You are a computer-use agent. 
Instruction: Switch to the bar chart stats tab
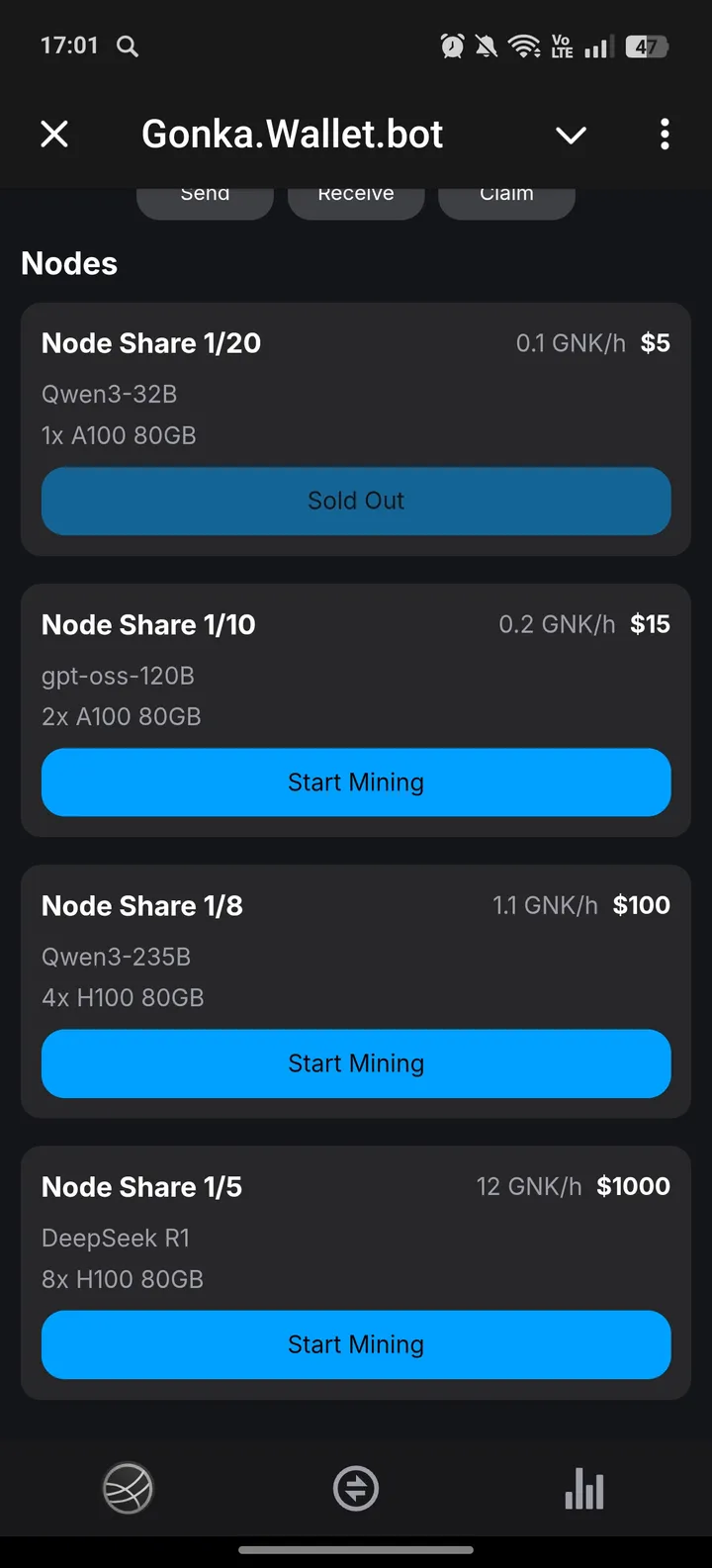click(x=584, y=1488)
